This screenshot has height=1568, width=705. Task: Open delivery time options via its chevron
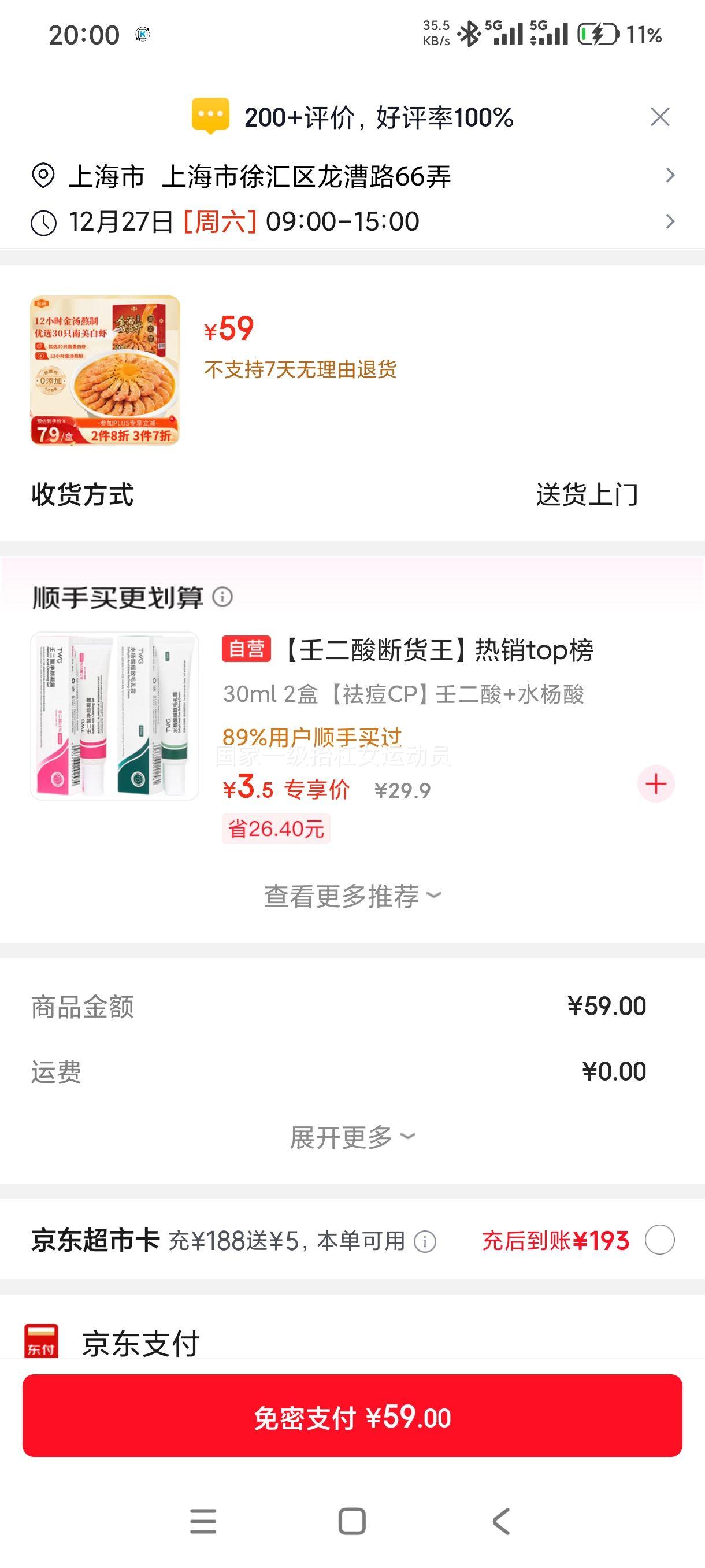tap(672, 223)
